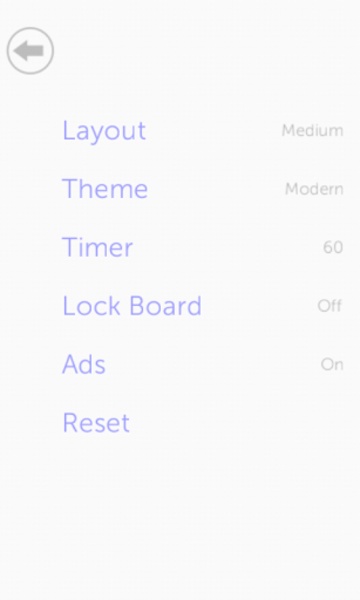Adjust the Timer setting
Screen dimensions: 360x600
tap(203, 247)
